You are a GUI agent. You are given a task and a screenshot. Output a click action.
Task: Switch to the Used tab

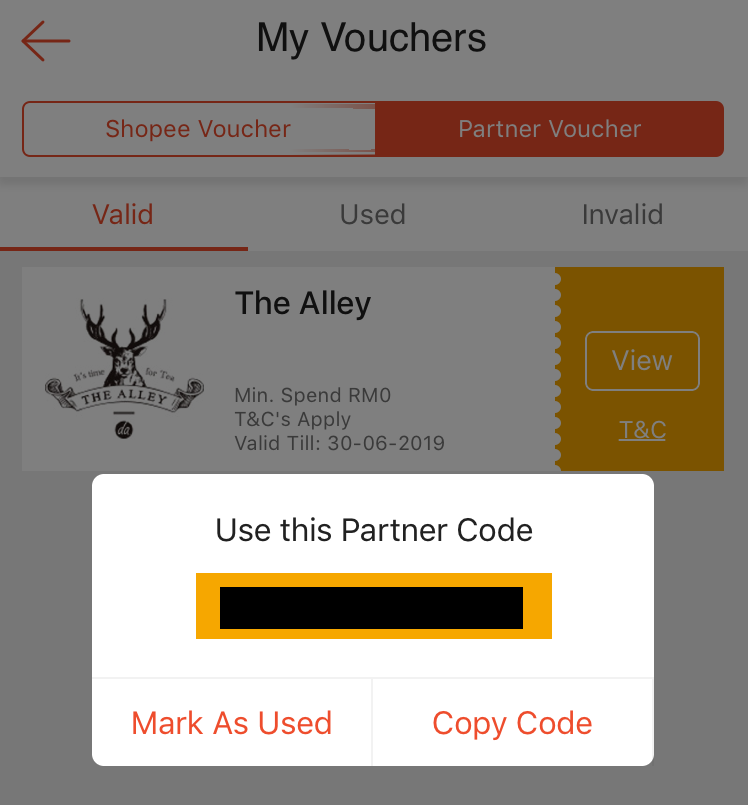pyautogui.click(x=372, y=214)
